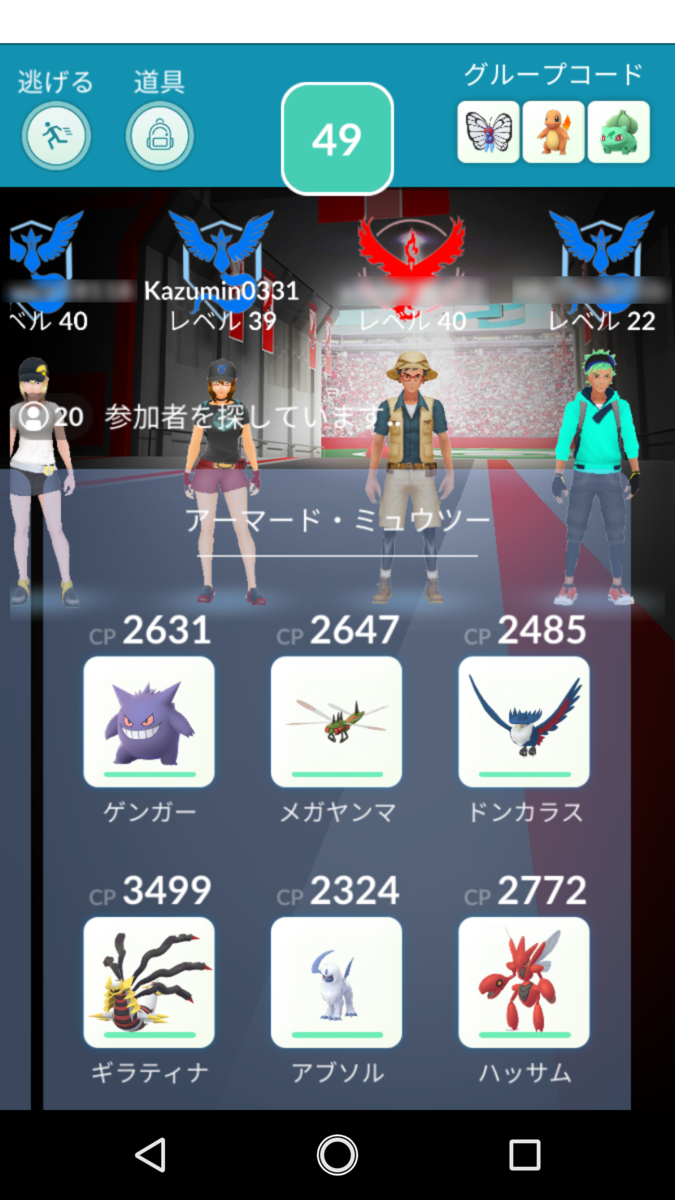
Task: Select ギラティナ with CP 3499
Action: [x=149, y=981]
